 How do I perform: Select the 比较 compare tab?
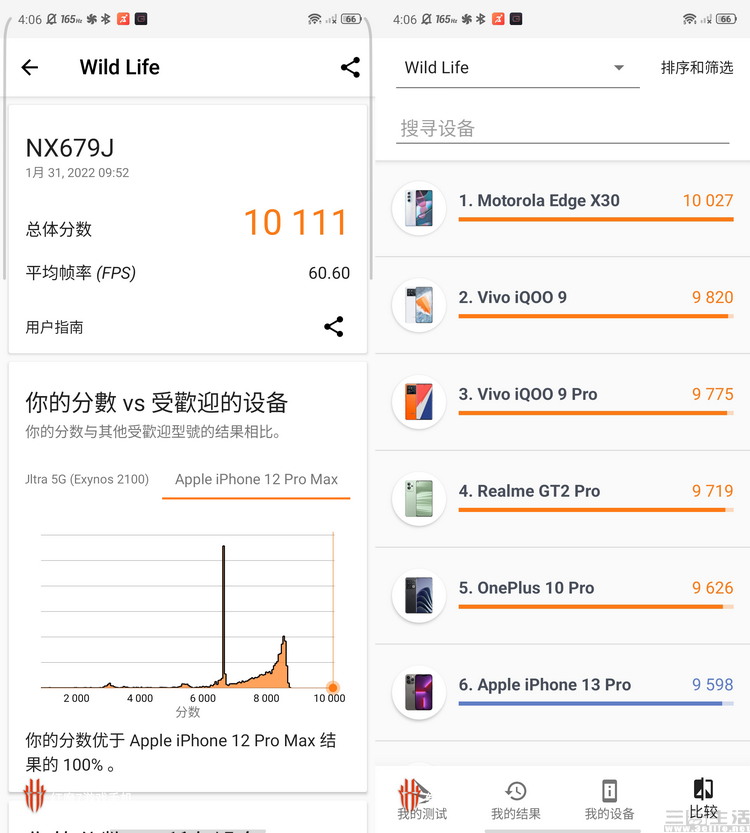pyautogui.click(x=703, y=800)
